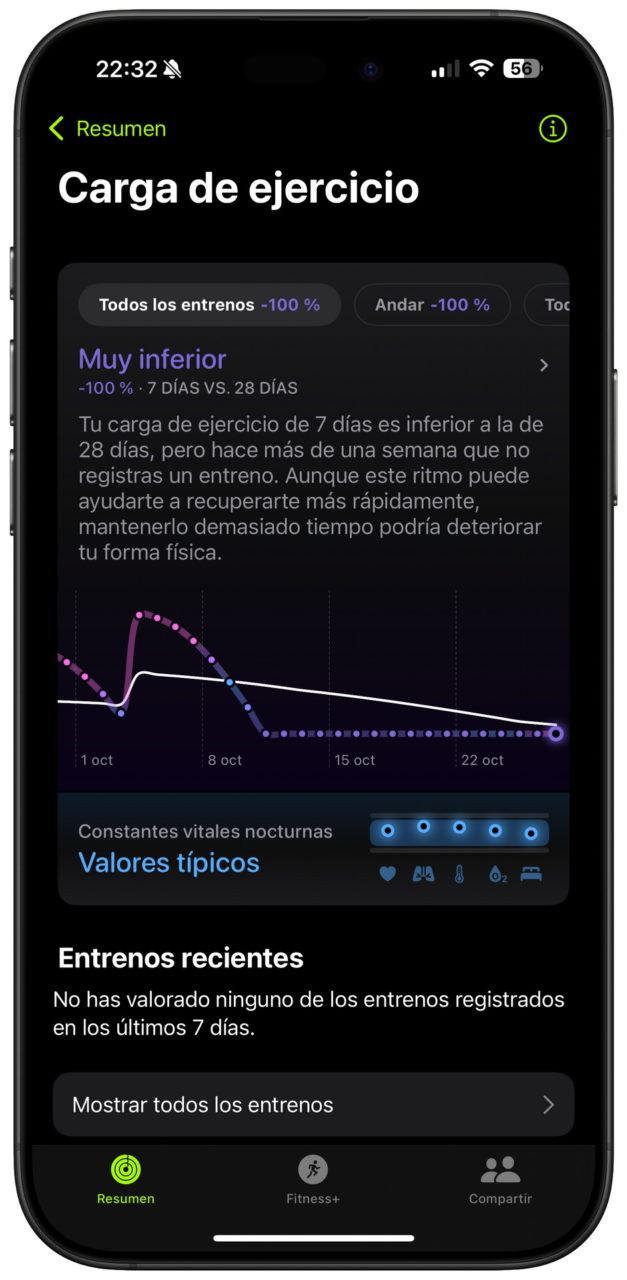Switch to the Resumen tab
The width and height of the screenshot is (627, 1280).
pos(126,1179)
